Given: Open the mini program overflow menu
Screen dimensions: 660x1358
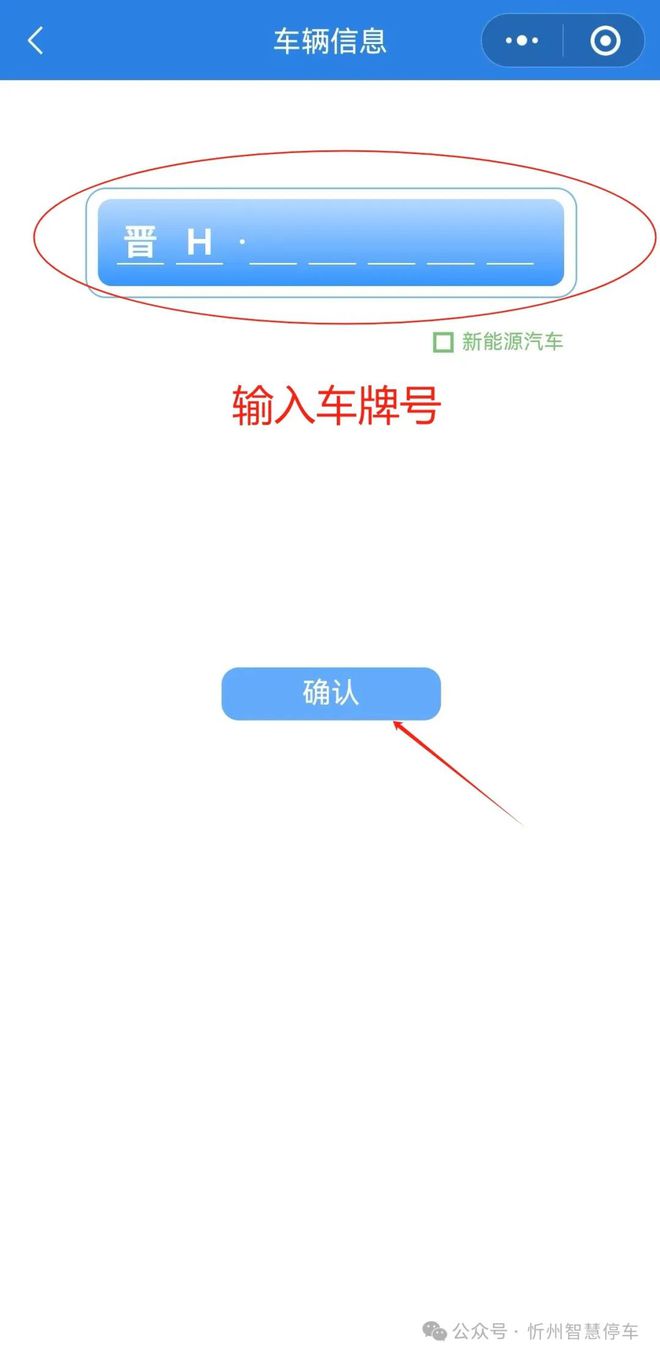Looking at the screenshot, I should pos(522,41).
